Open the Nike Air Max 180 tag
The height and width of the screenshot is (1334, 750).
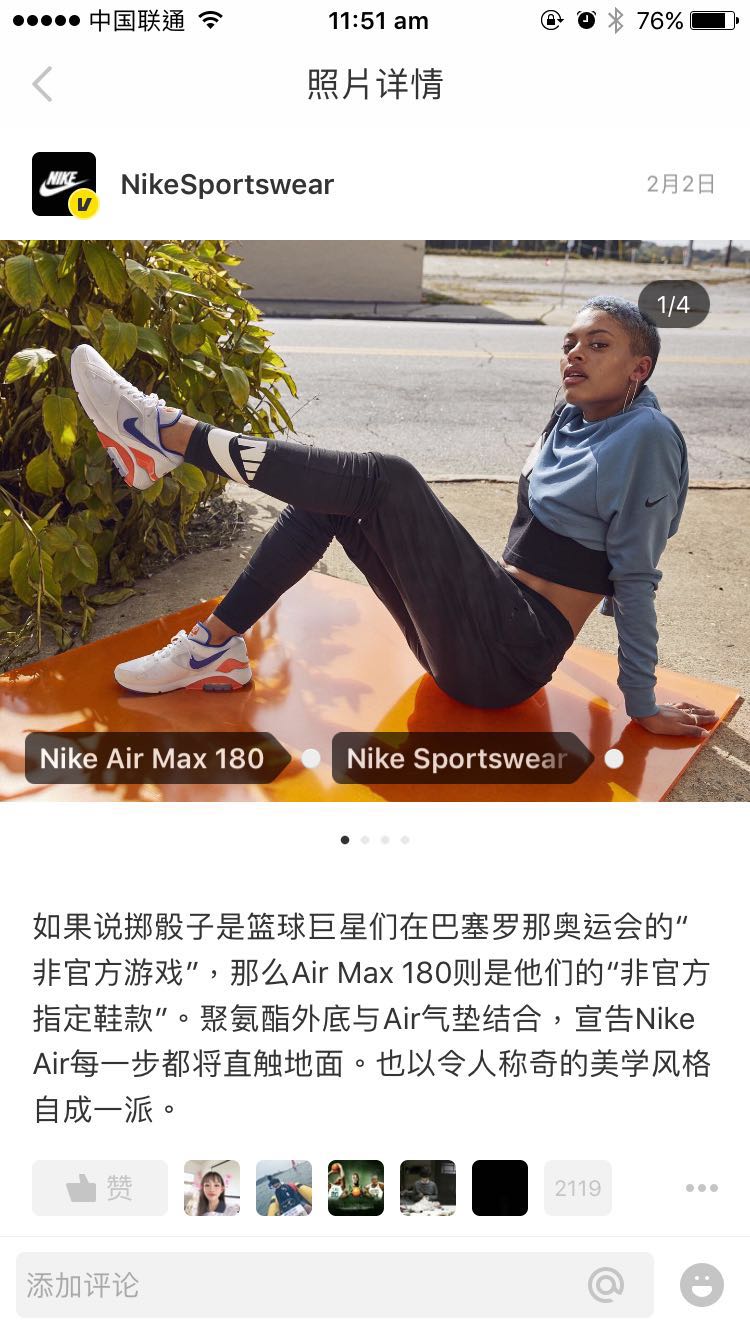pos(153,758)
